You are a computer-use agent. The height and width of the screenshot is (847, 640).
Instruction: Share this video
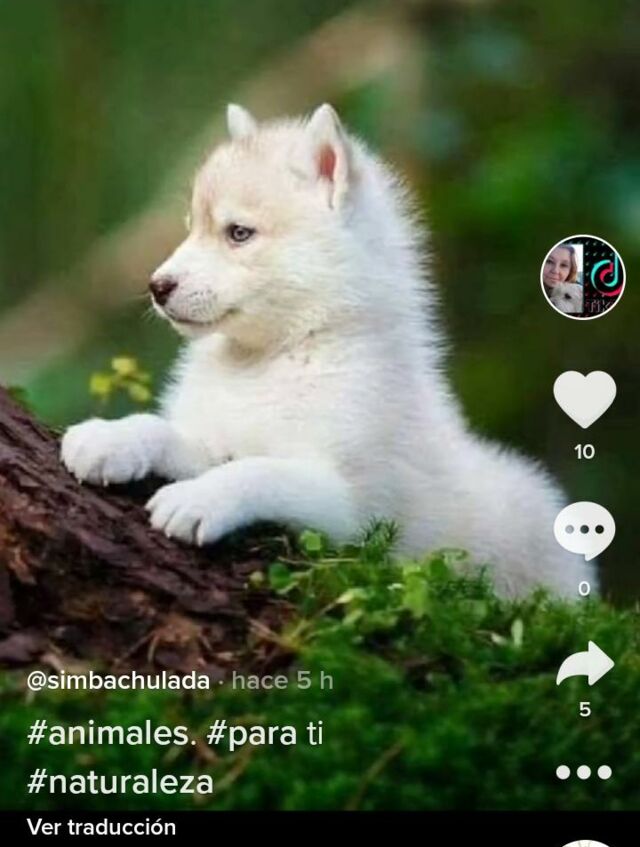point(585,664)
